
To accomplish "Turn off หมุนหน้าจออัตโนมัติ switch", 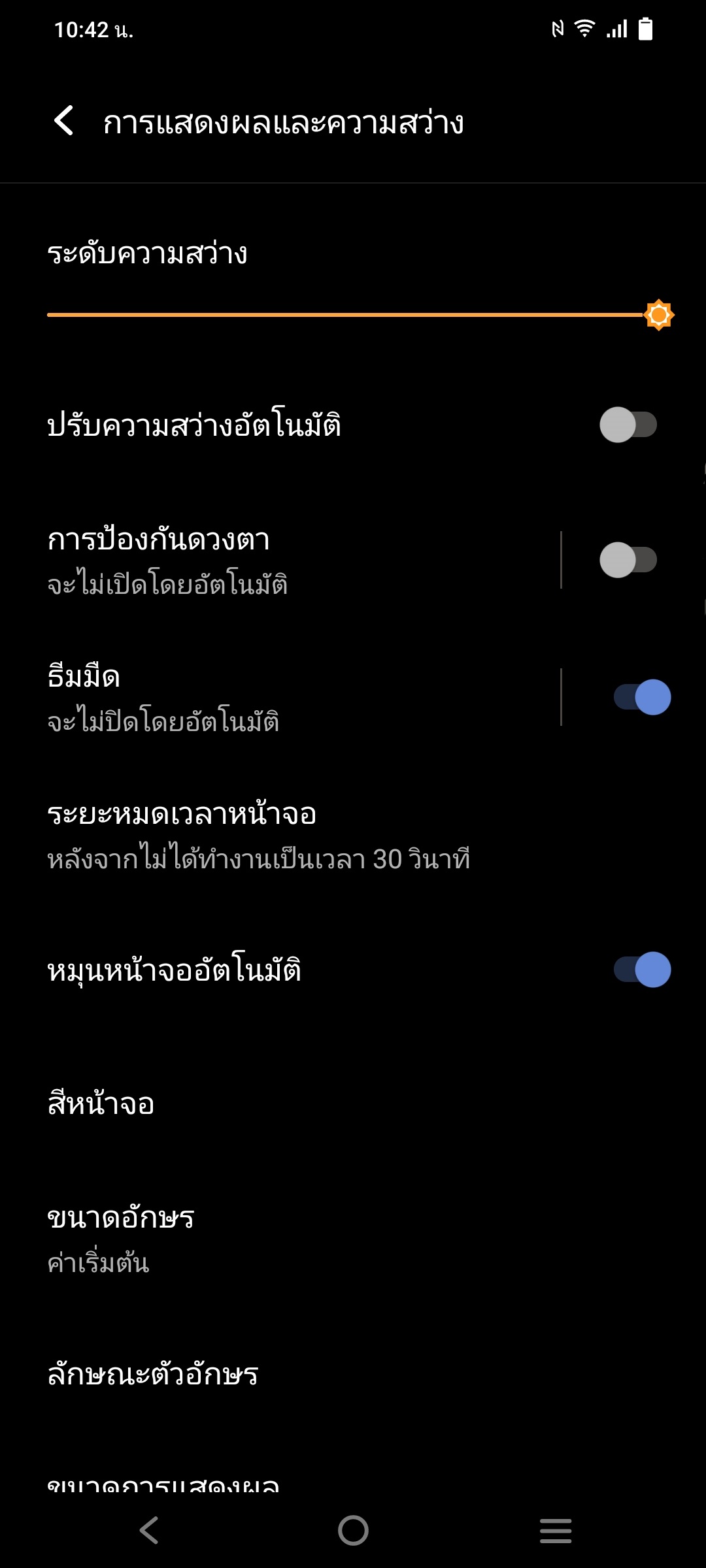I will pos(642,970).
